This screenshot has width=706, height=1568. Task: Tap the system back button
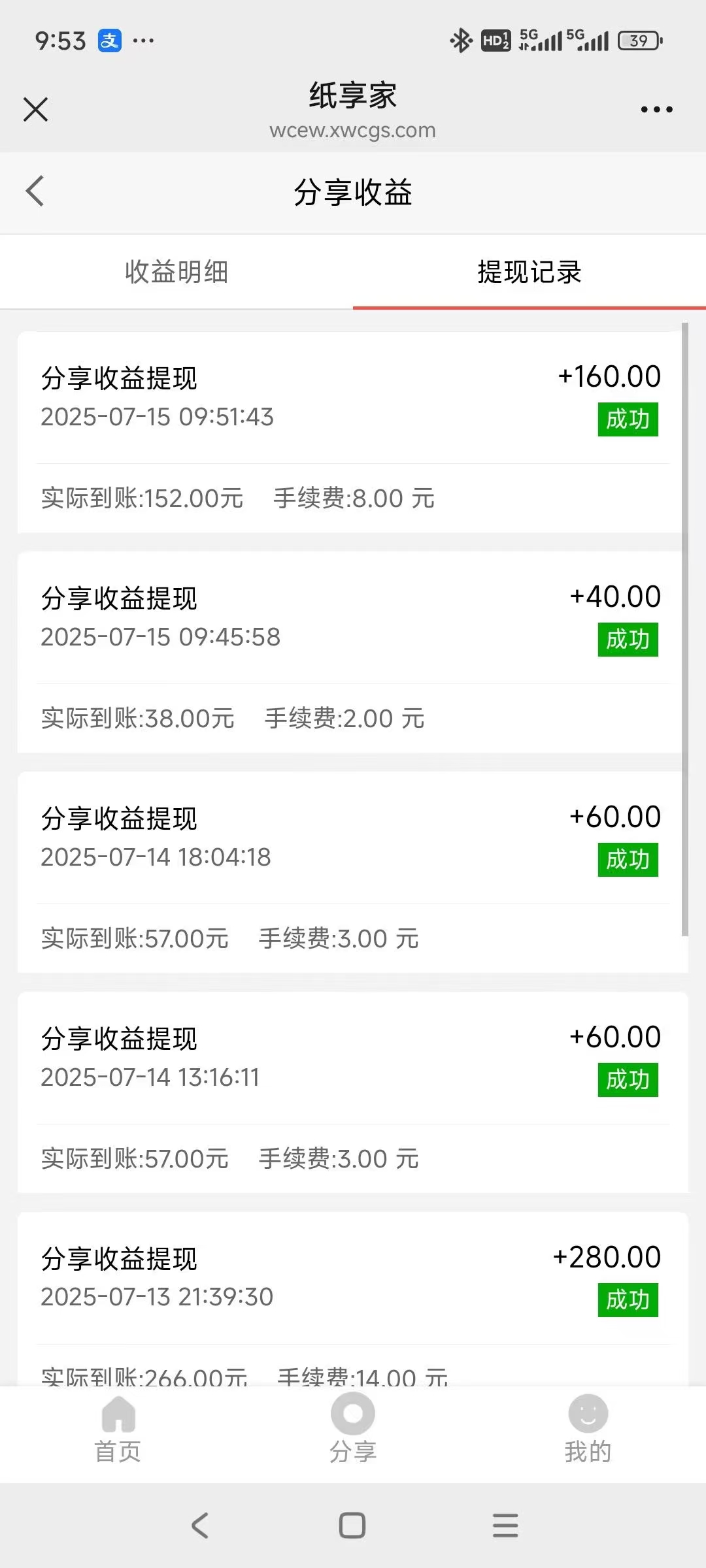[x=200, y=1526]
